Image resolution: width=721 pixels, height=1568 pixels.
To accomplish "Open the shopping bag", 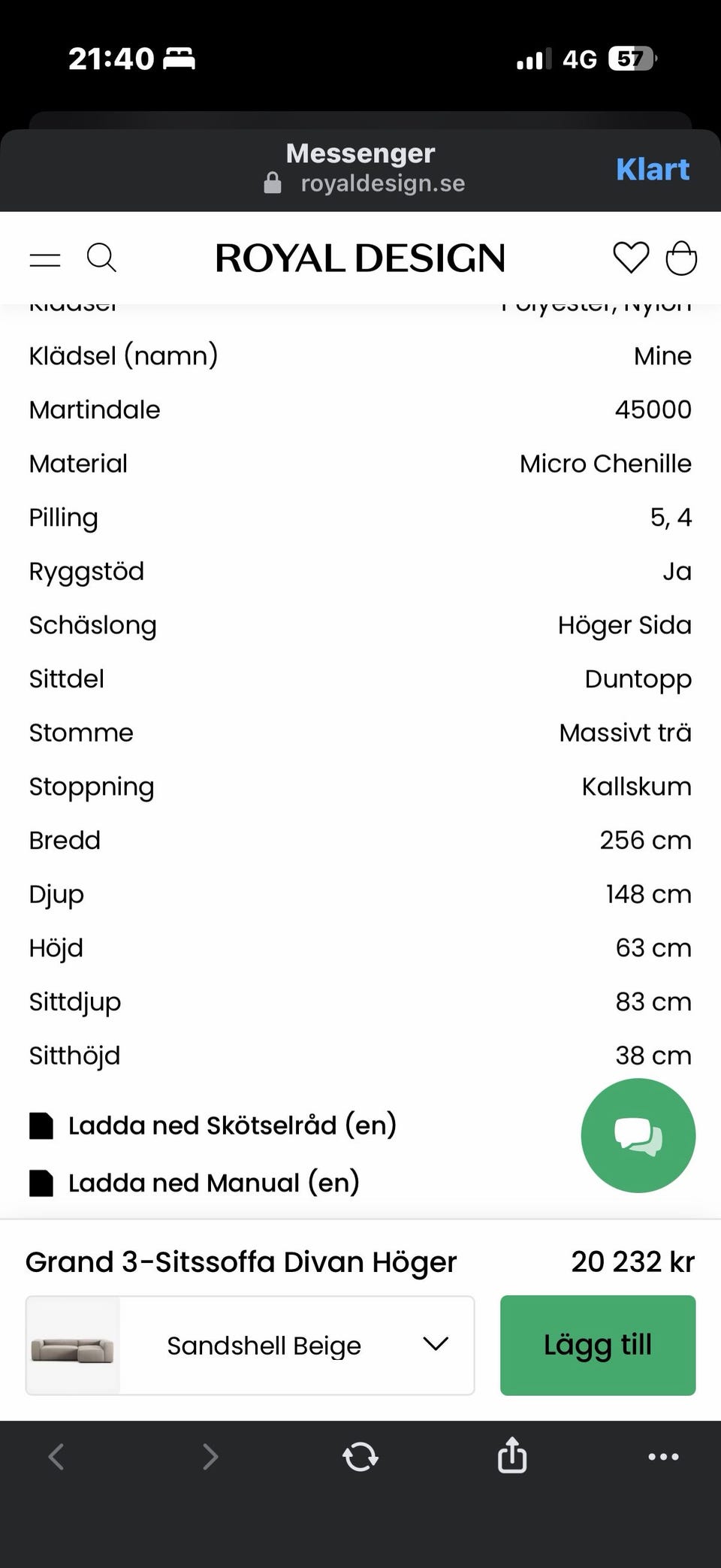I will coord(681,258).
